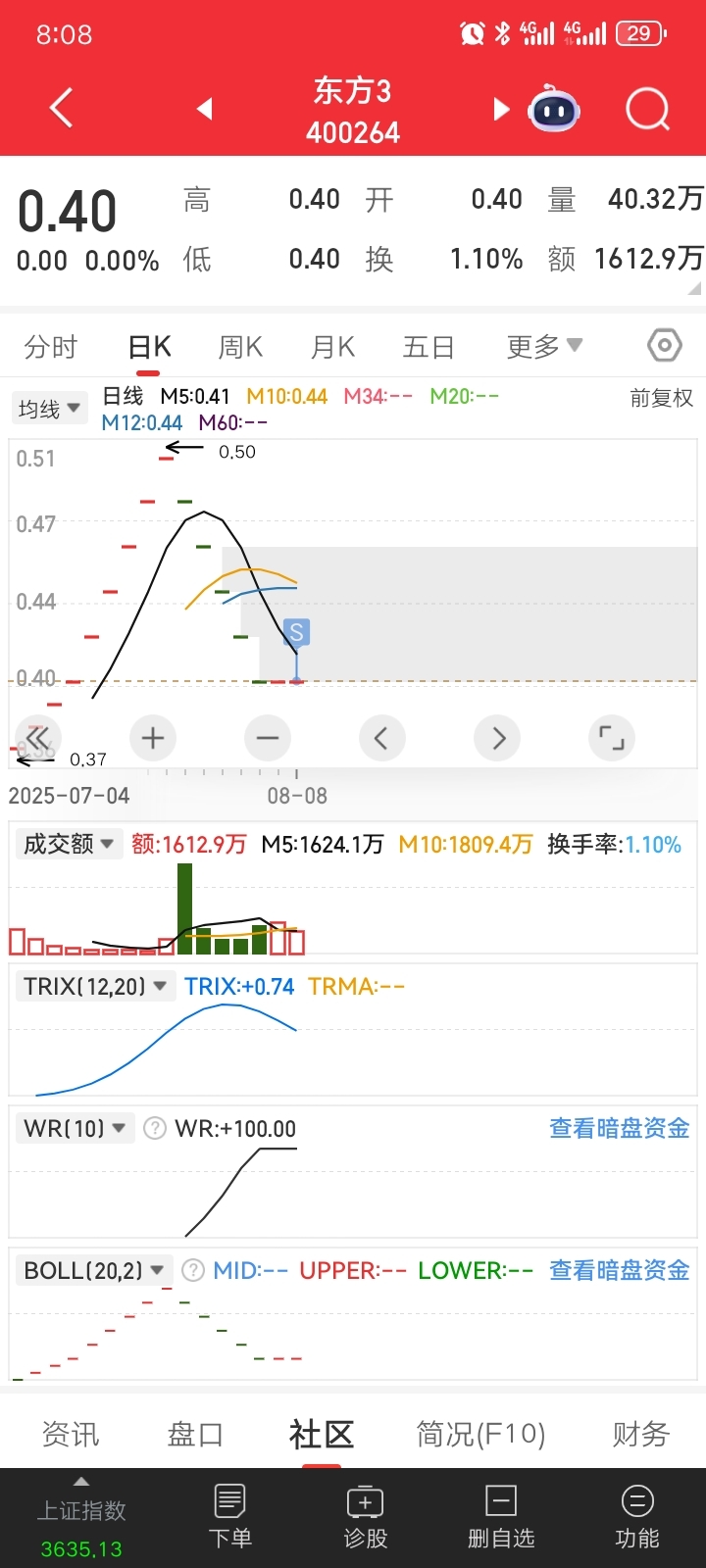Viewport: 706px width, 1568px height.
Task: Tap 查看暗盘资金 link beside WR
Action: coord(619,1128)
